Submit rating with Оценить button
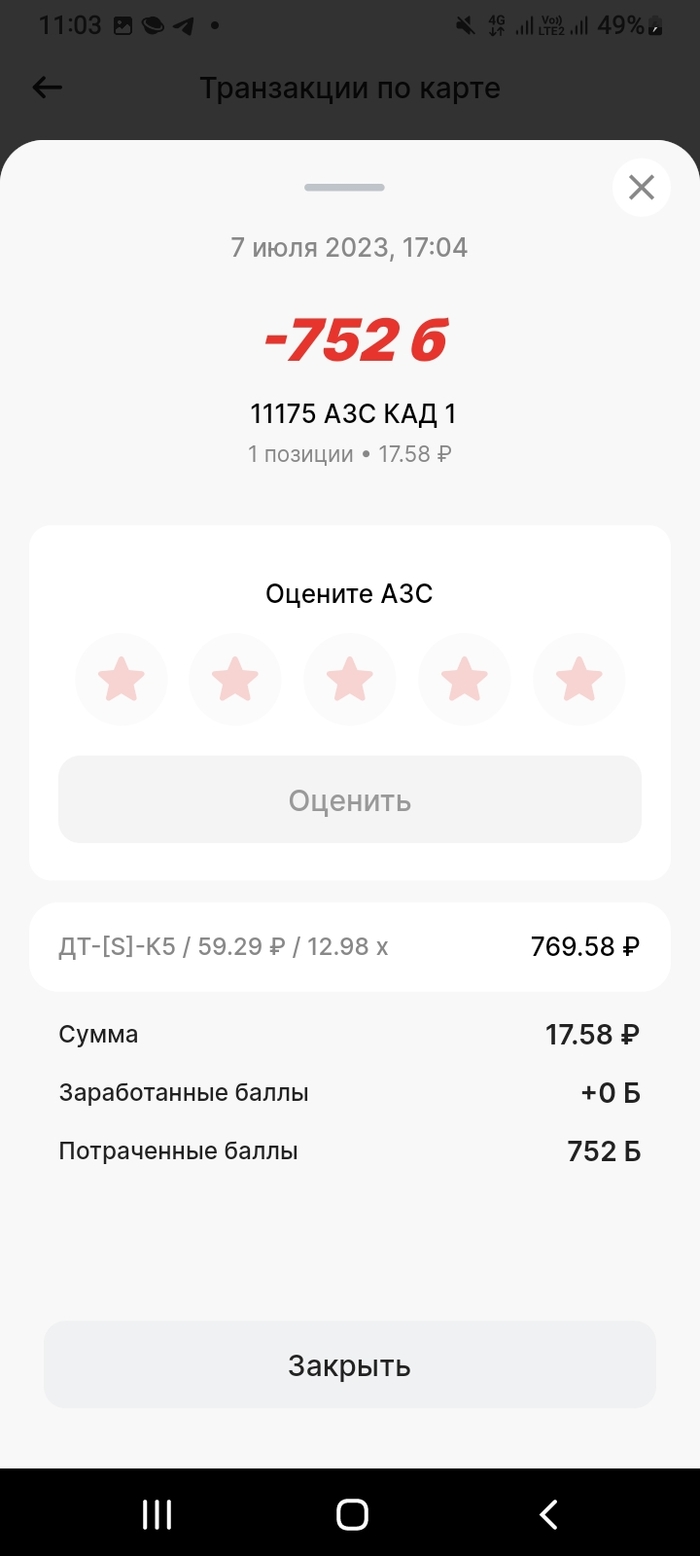700x1556 pixels. [x=350, y=800]
